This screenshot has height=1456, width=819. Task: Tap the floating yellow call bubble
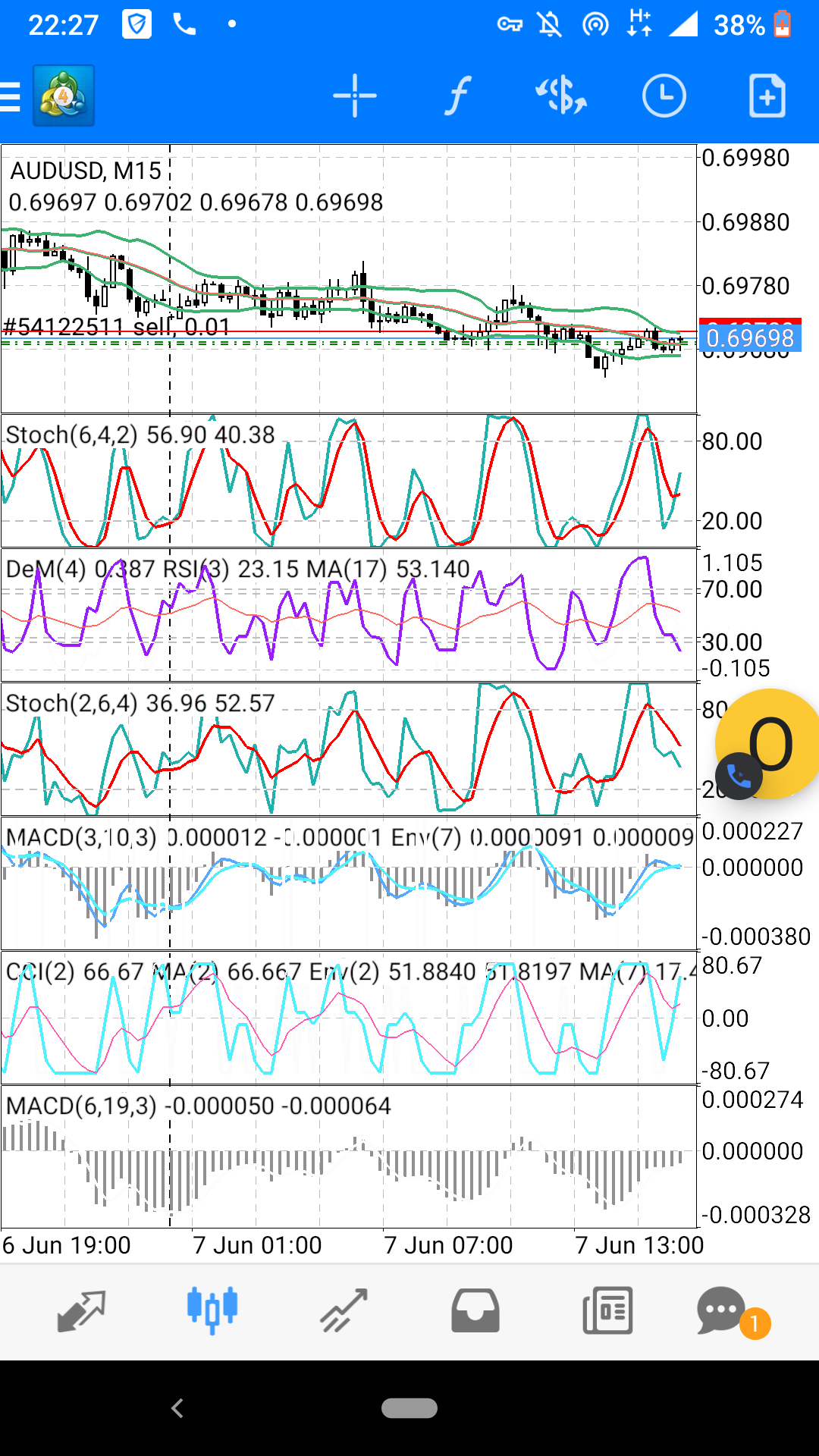click(x=770, y=744)
